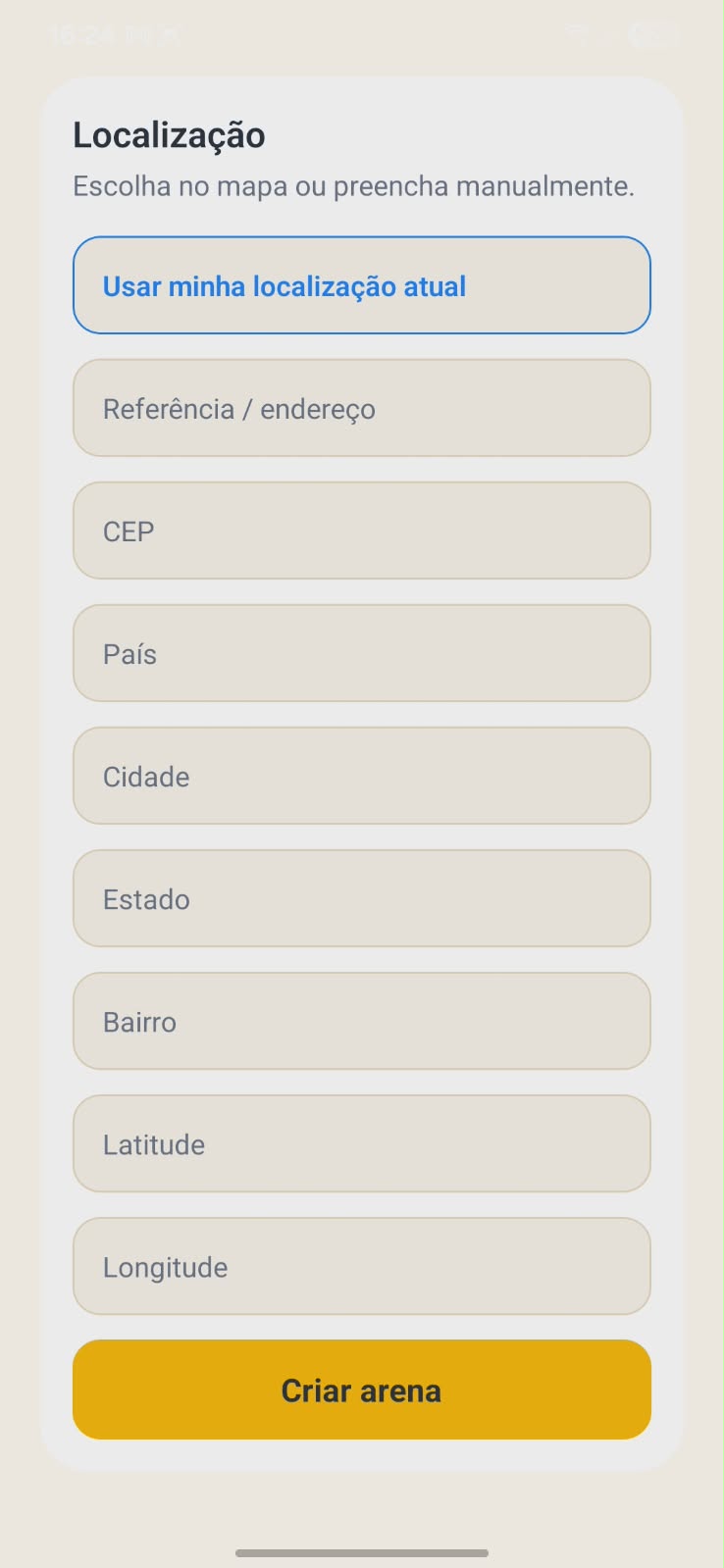724x1568 pixels.
Task: Click the CEP field to enter postal code
Action: click(x=361, y=531)
